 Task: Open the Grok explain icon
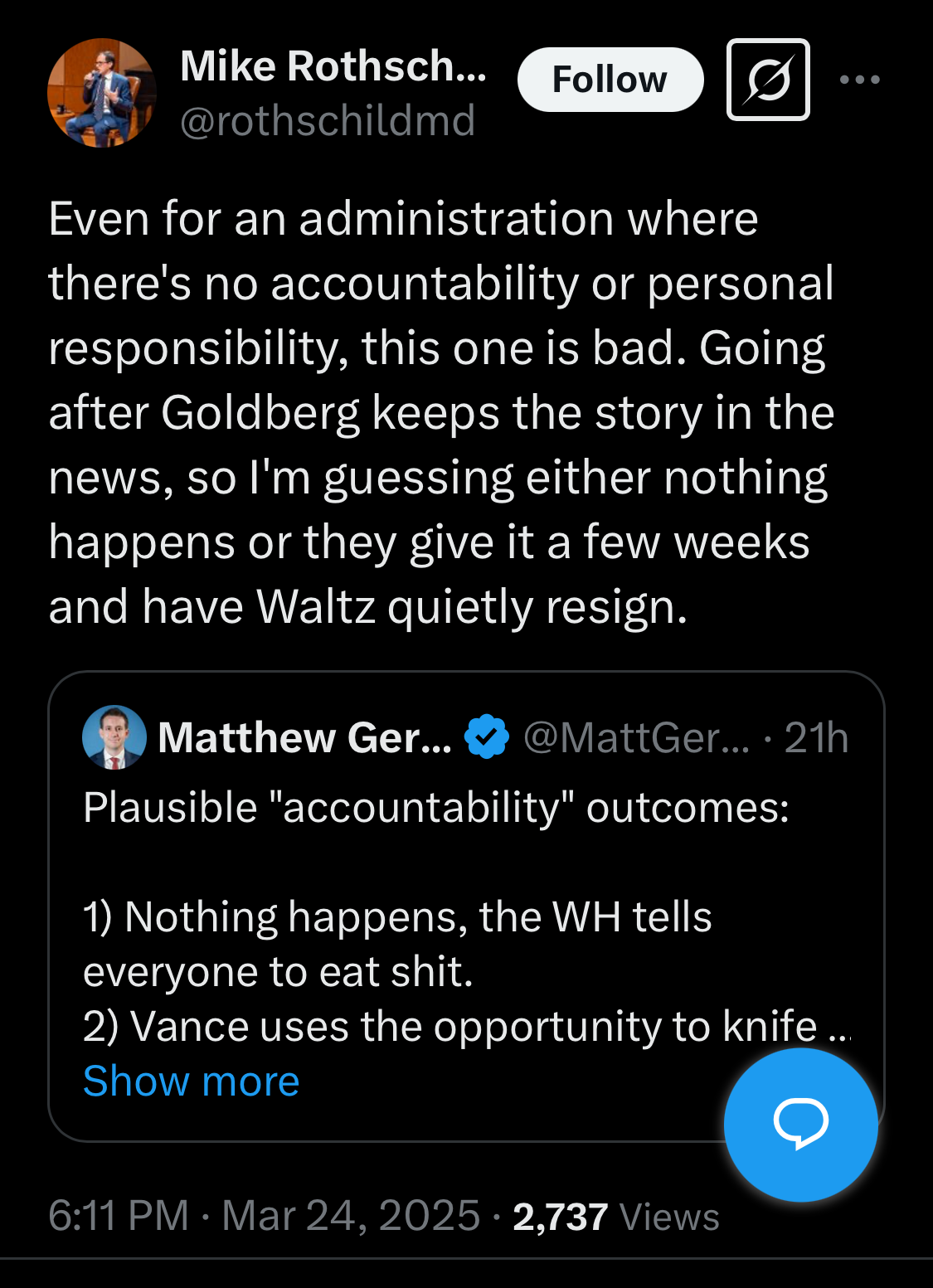tap(768, 80)
